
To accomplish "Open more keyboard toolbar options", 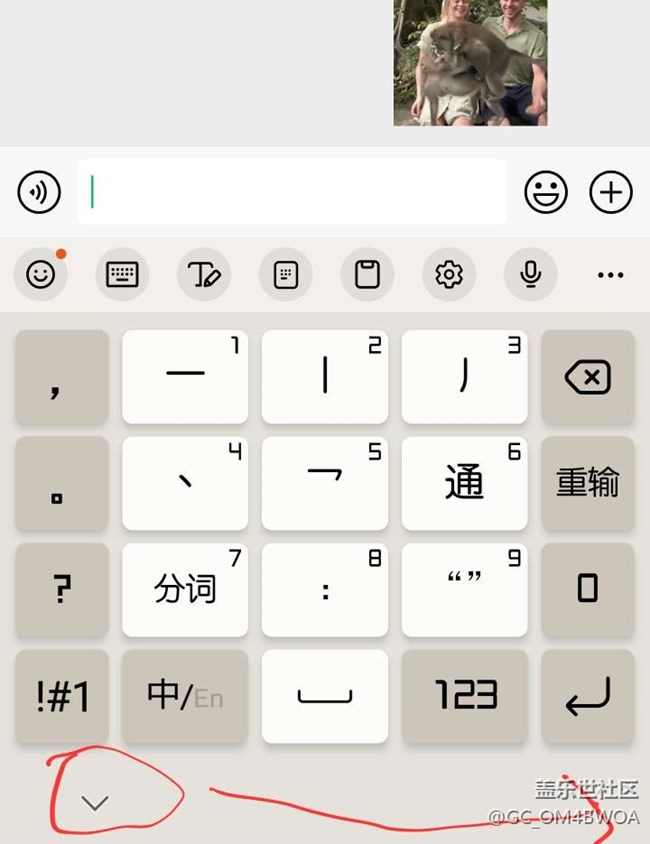I will (x=610, y=274).
